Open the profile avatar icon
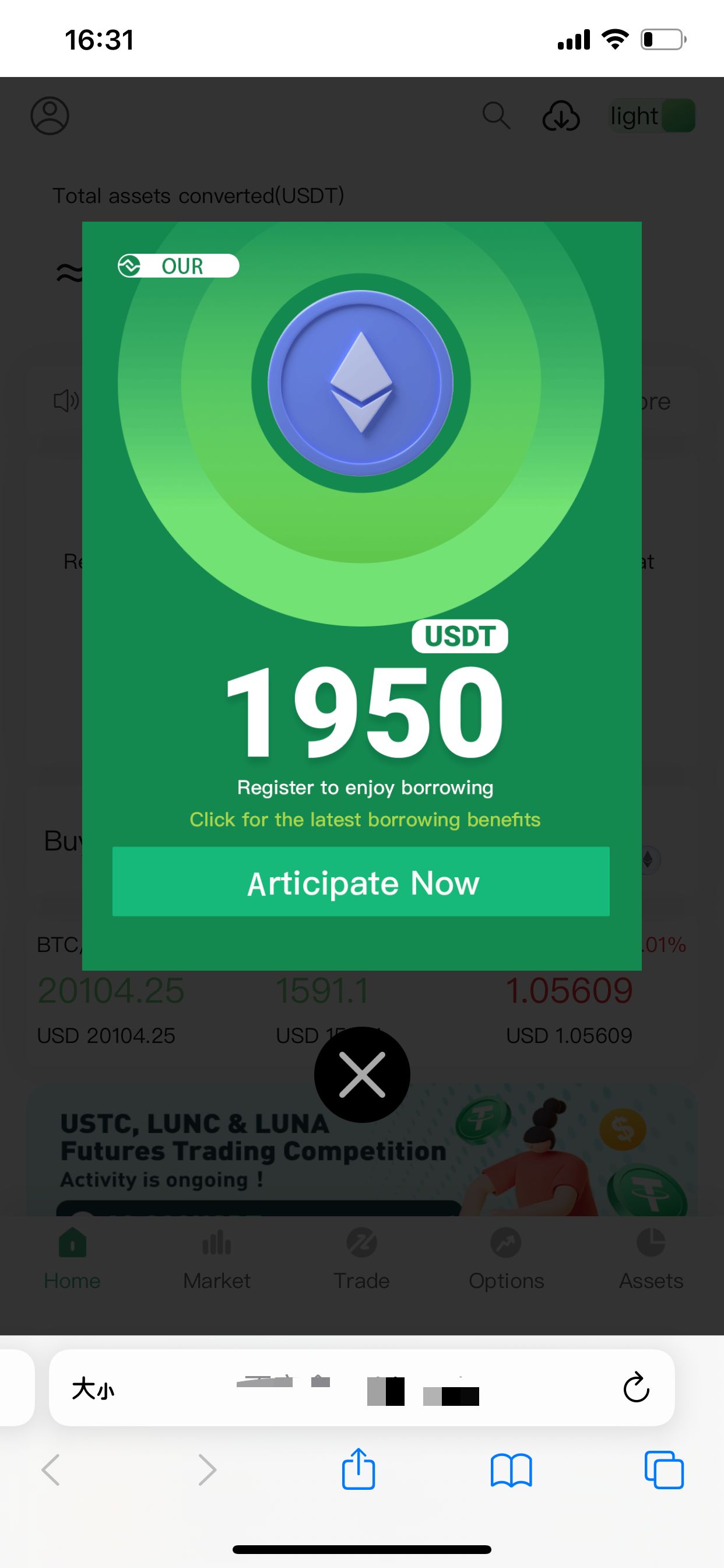Screen dimensions: 724x1568 point(50,116)
